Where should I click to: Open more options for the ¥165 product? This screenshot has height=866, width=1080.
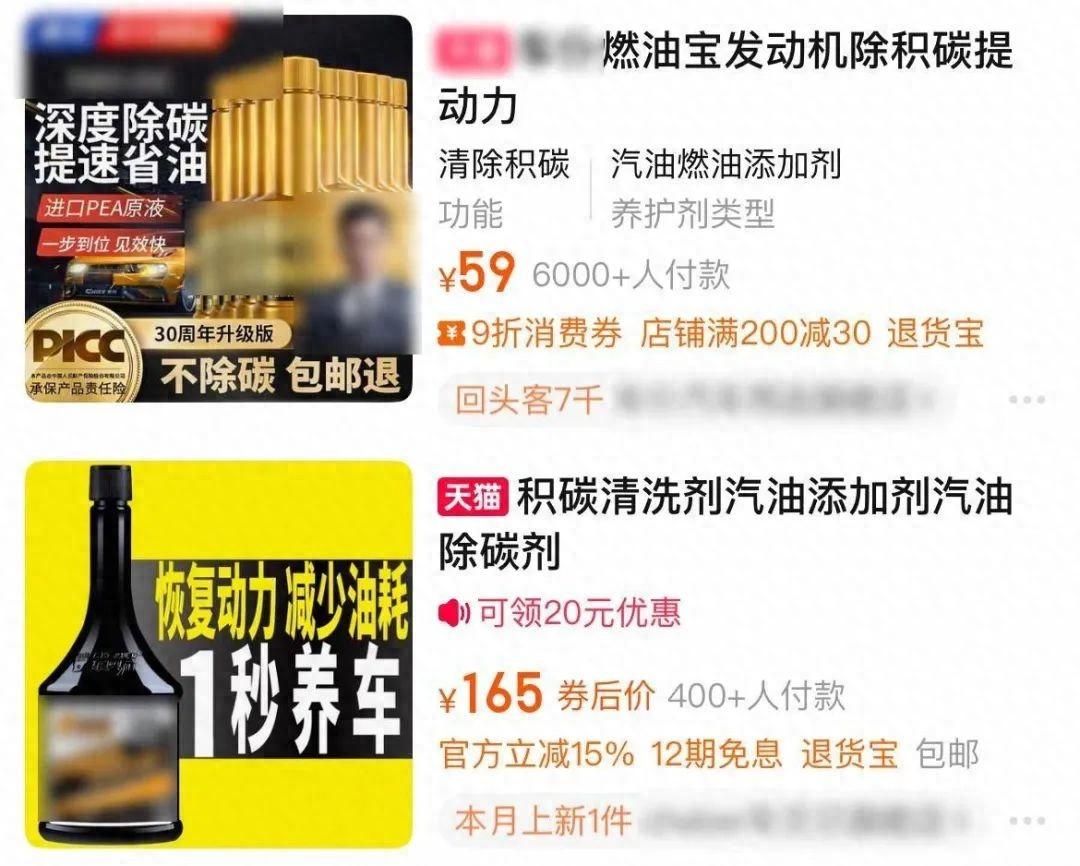[x=1026, y=822]
